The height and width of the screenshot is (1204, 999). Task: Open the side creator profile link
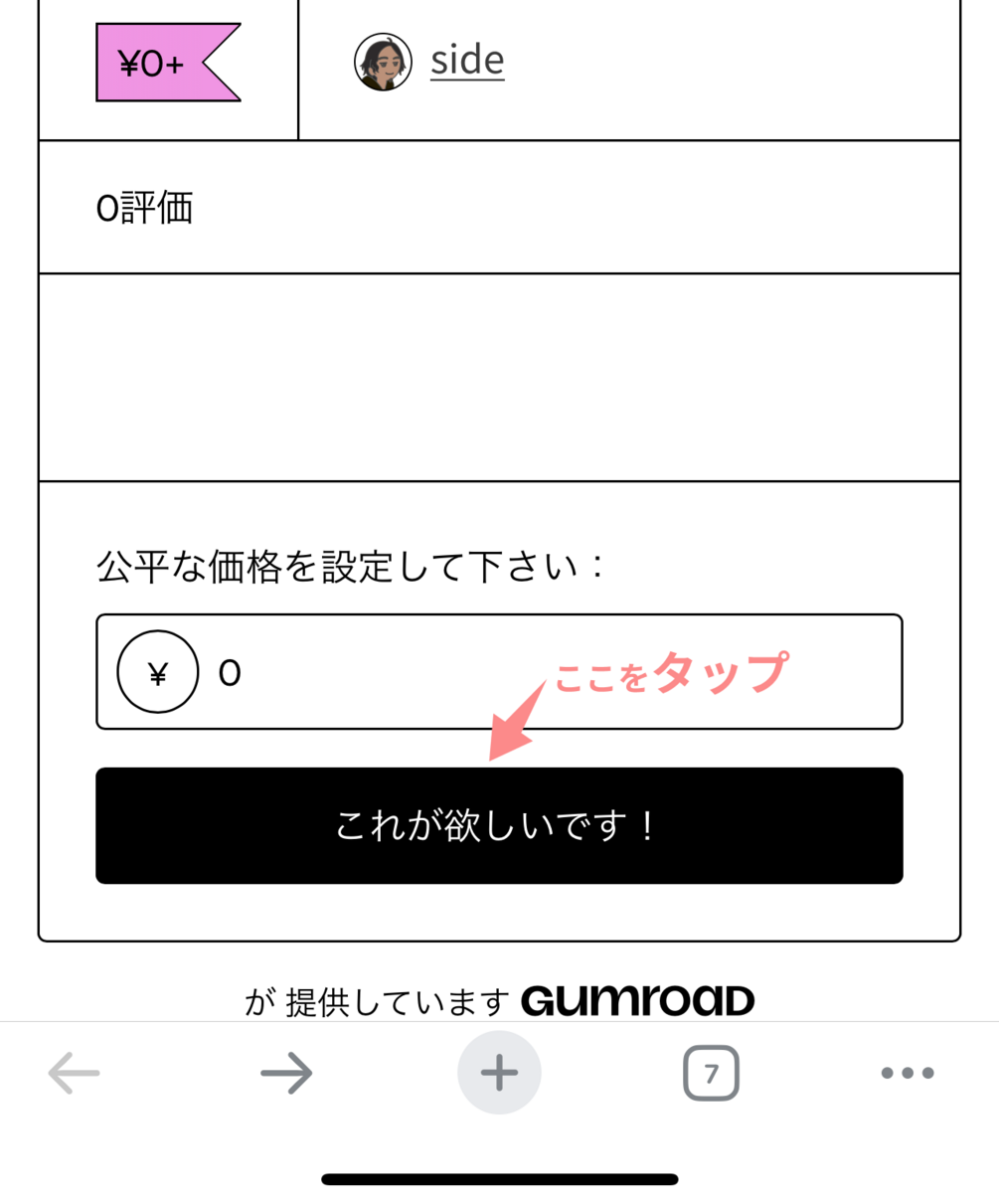click(x=466, y=61)
